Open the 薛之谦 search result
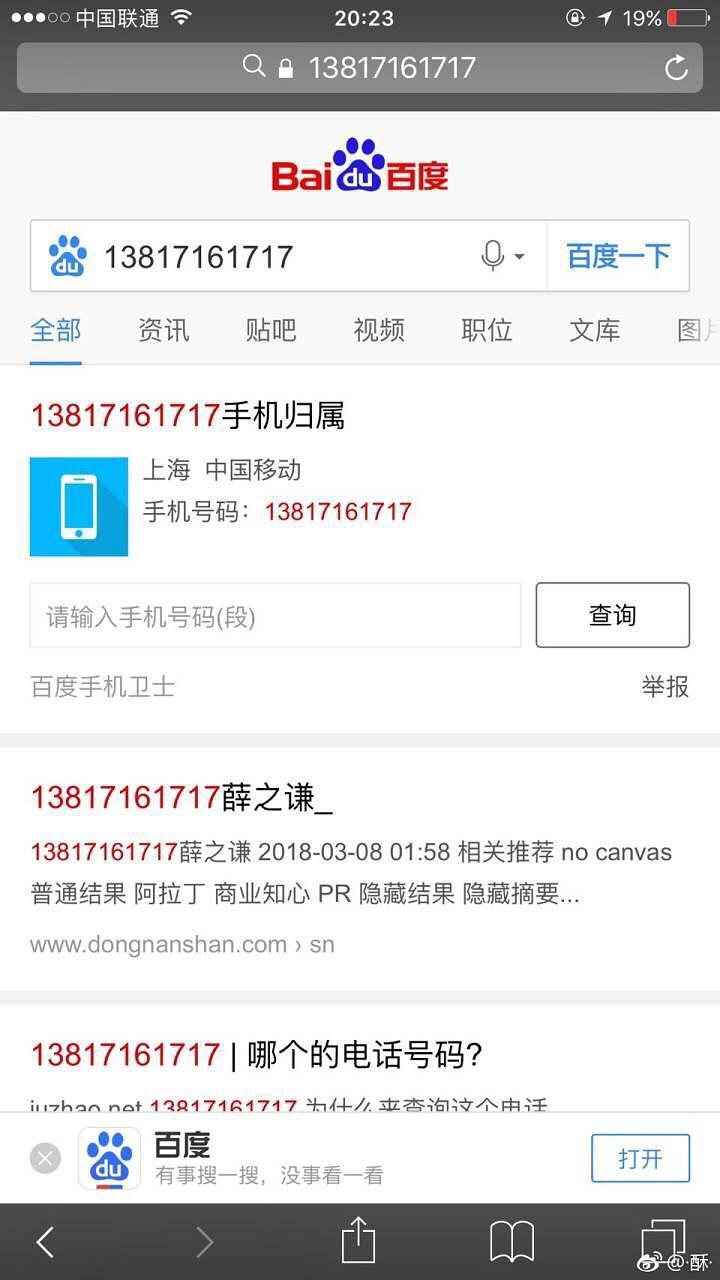Viewport: 720px width, 1280px height. 182,798
